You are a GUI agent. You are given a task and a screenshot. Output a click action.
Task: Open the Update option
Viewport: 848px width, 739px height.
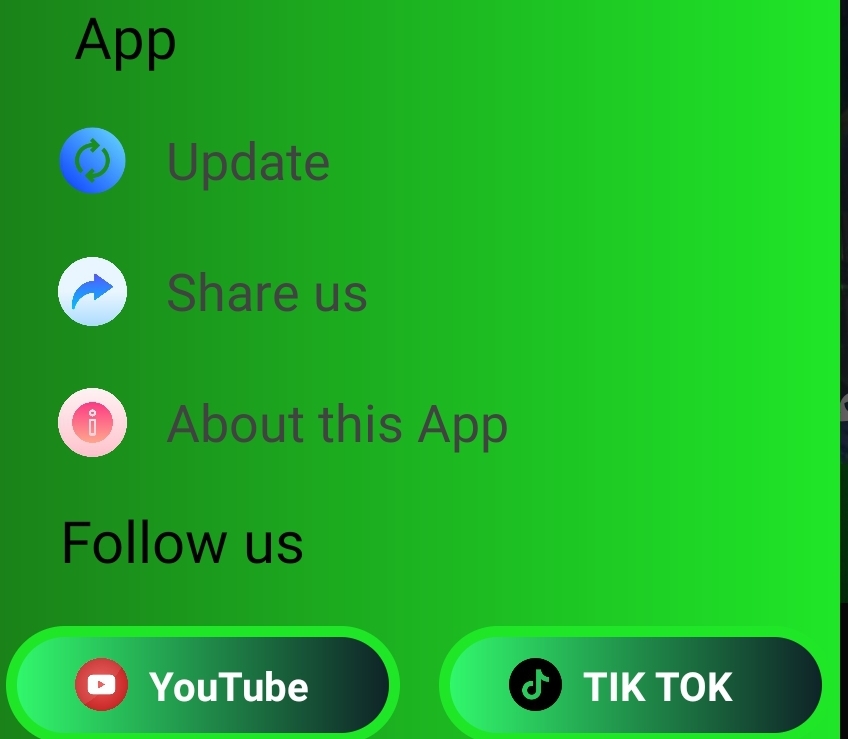click(x=247, y=162)
